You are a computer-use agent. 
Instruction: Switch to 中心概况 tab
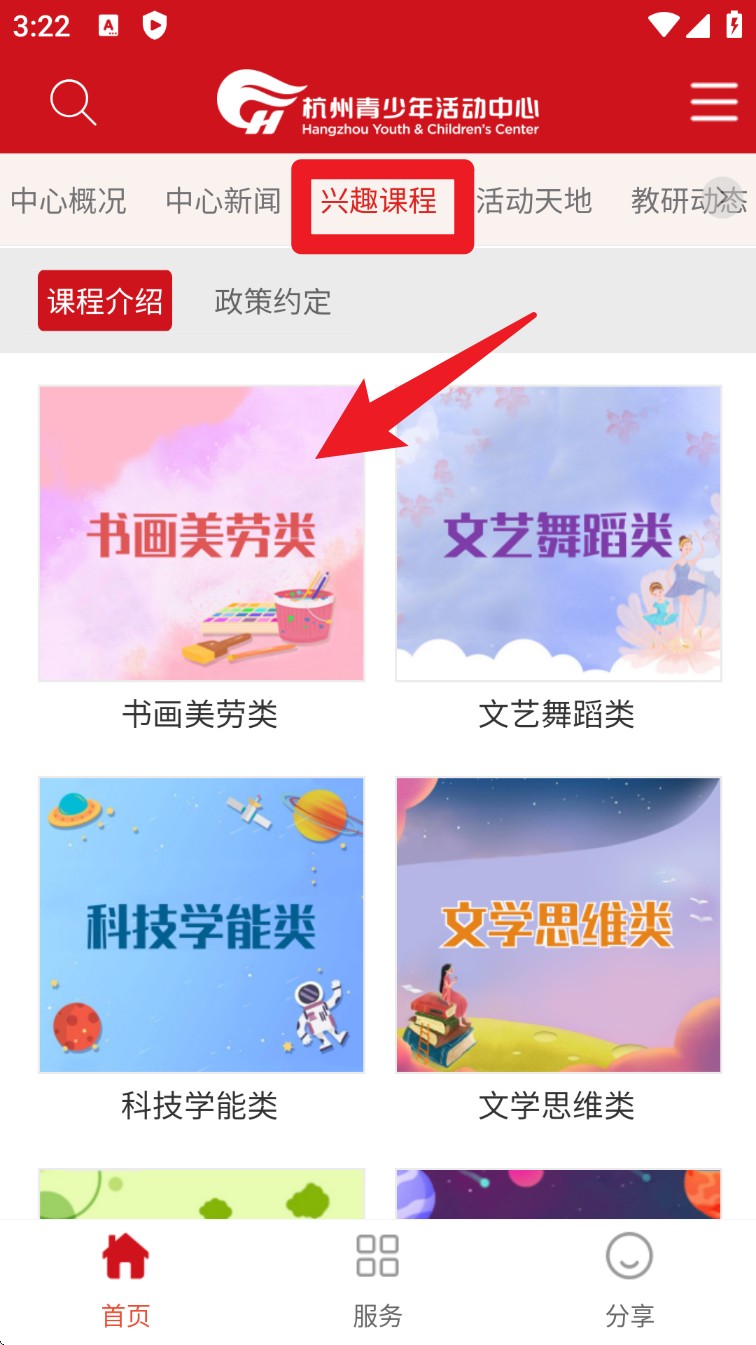point(69,201)
